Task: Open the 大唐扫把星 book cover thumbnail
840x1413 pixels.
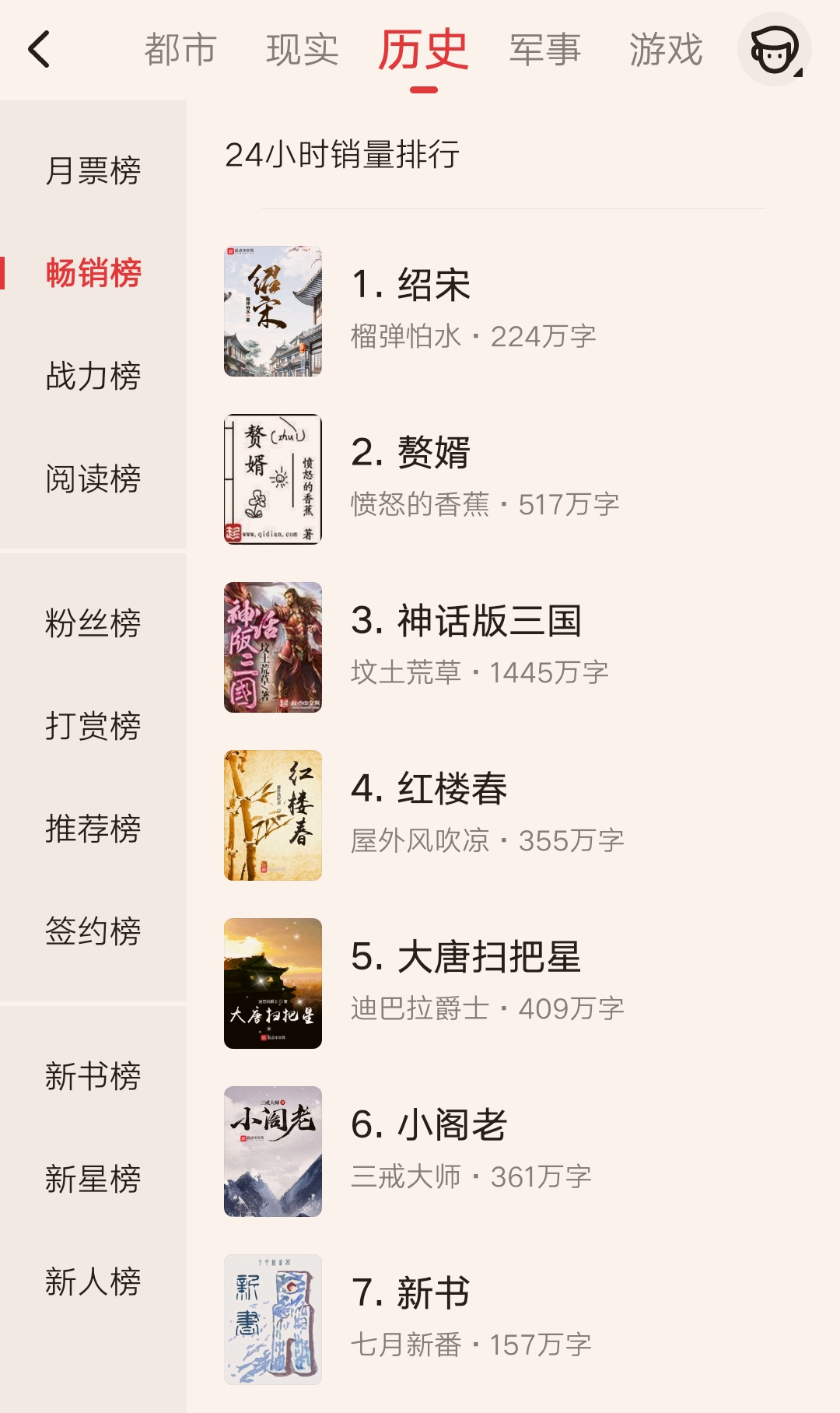Action: pyautogui.click(x=274, y=982)
